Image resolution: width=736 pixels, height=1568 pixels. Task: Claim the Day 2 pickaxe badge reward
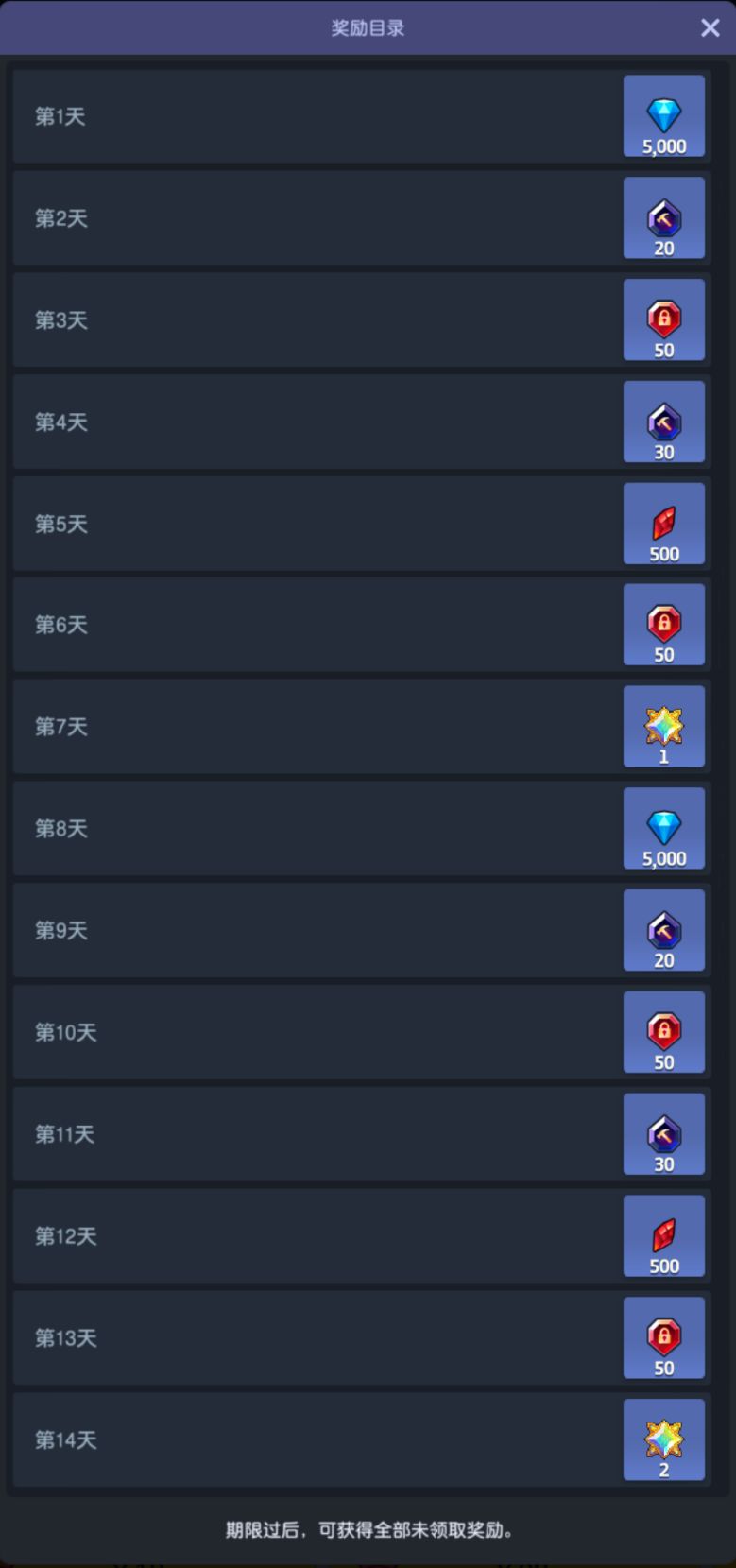(x=663, y=218)
